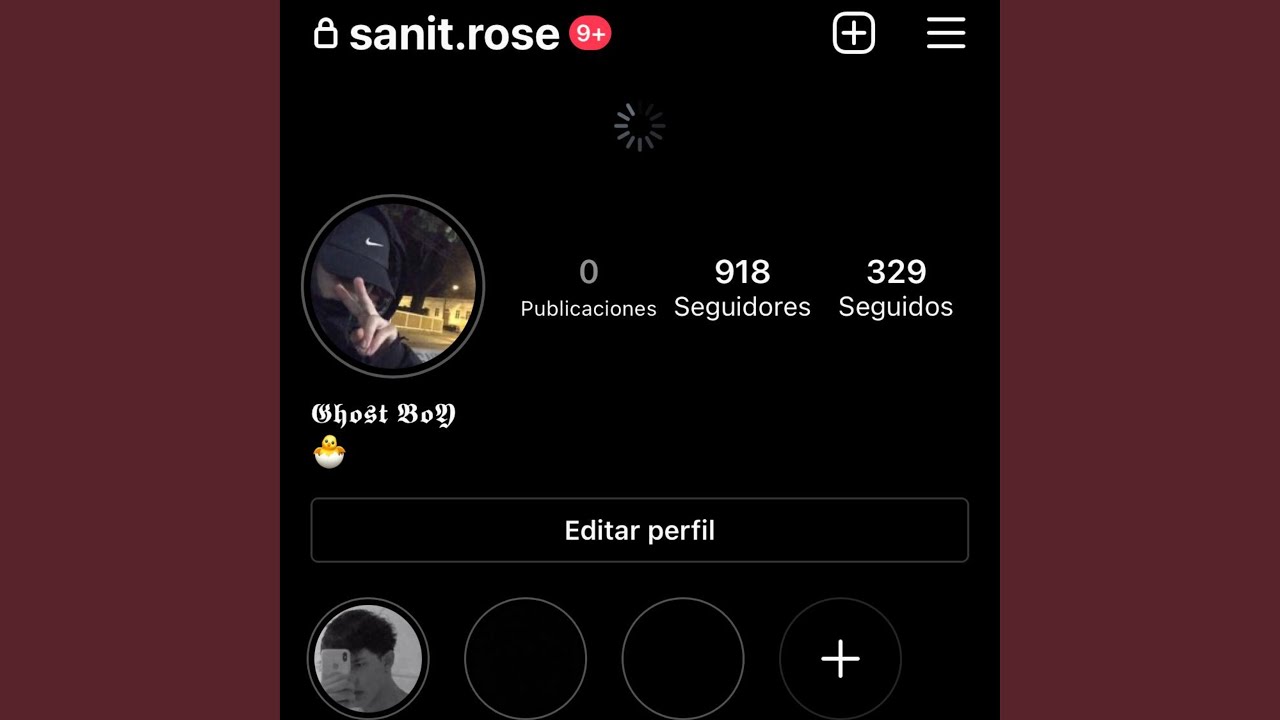
Task: Open the 918 Seguidores list
Action: 742,287
